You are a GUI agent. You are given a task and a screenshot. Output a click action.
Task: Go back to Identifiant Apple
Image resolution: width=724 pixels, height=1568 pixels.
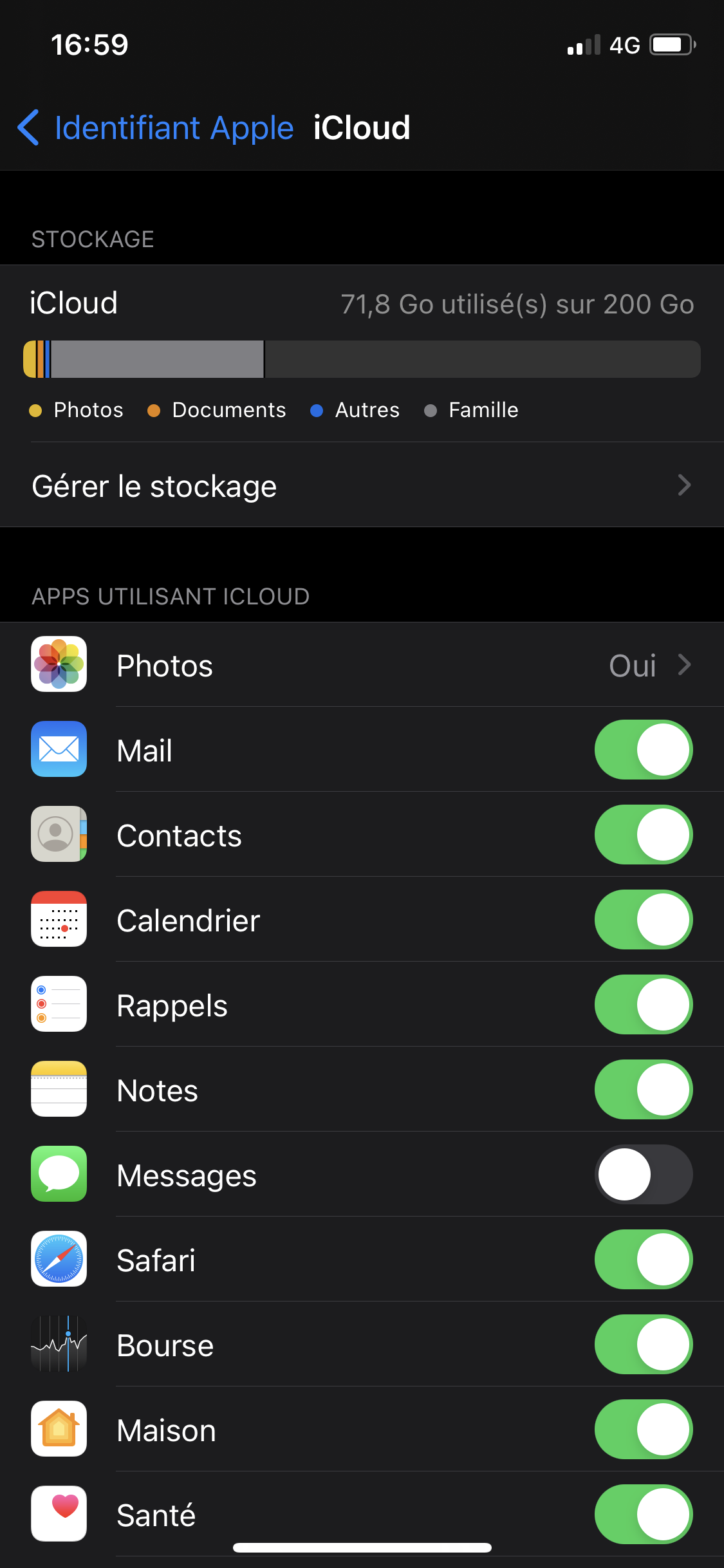pyautogui.click(x=154, y=127)
